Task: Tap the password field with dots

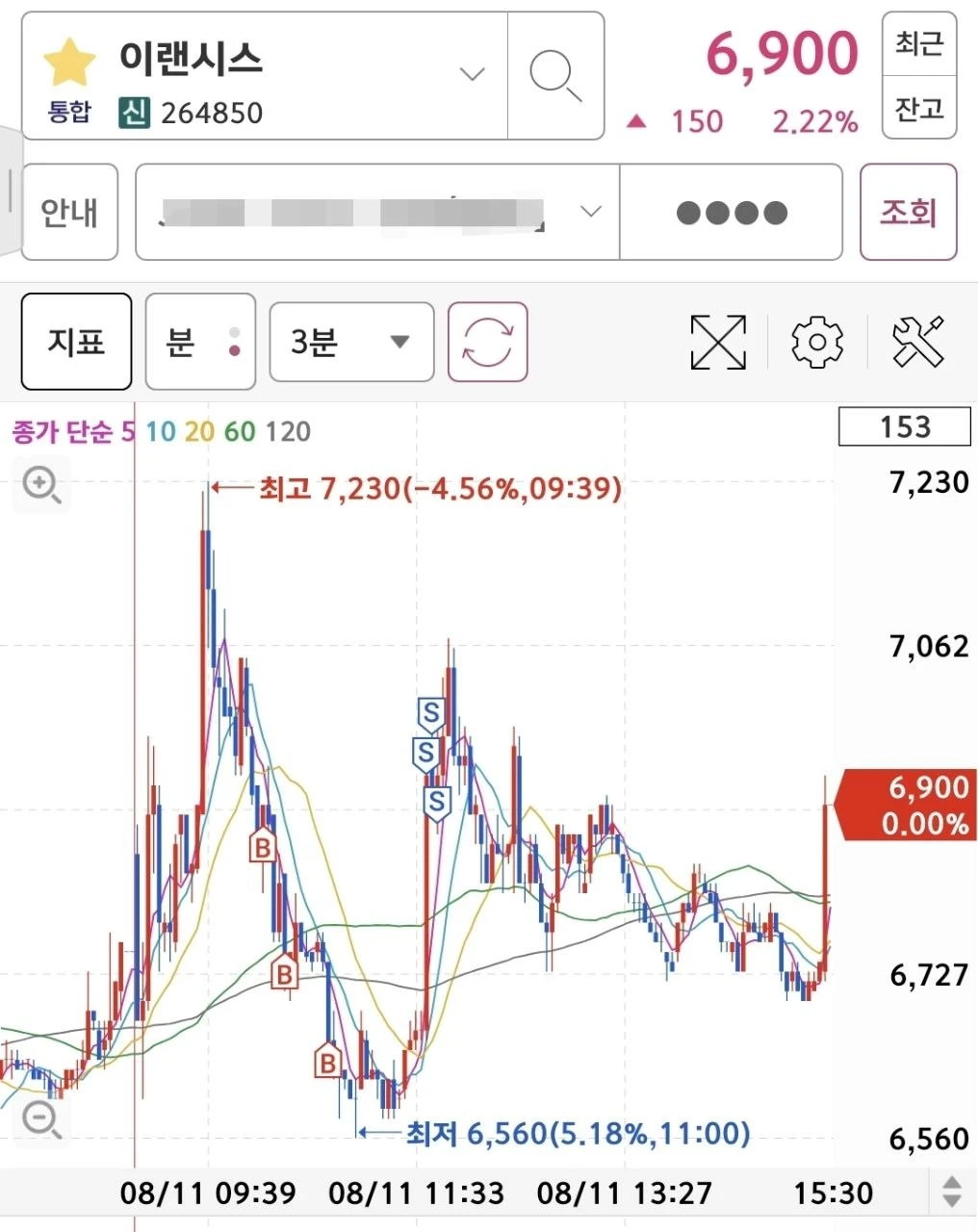Action: (731, 212)
